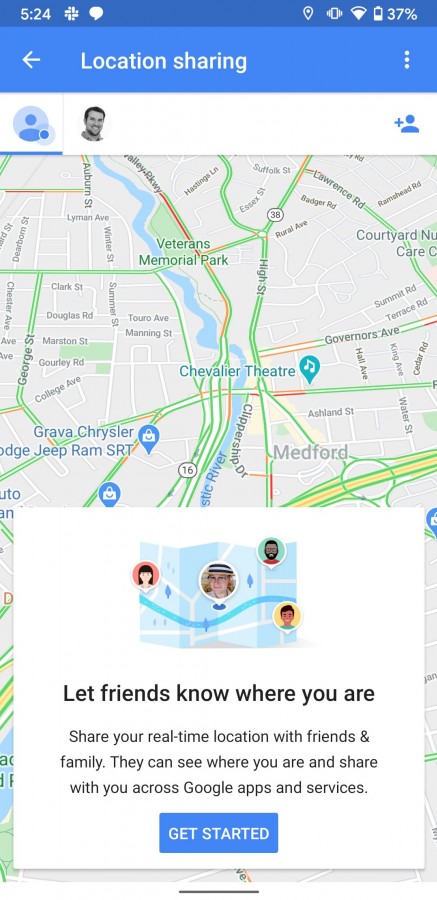The height and width of the screenshot is (900, 437).
Task: Tap the Get Started button
Action: point(218,833)
